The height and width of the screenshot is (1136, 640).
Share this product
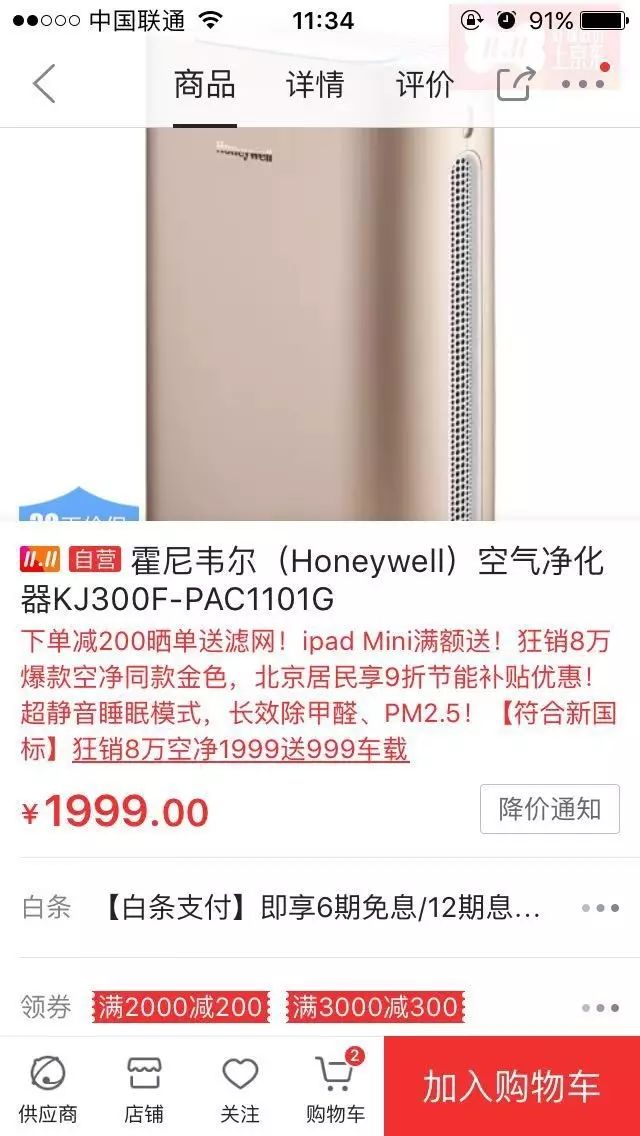coord(516,85)
